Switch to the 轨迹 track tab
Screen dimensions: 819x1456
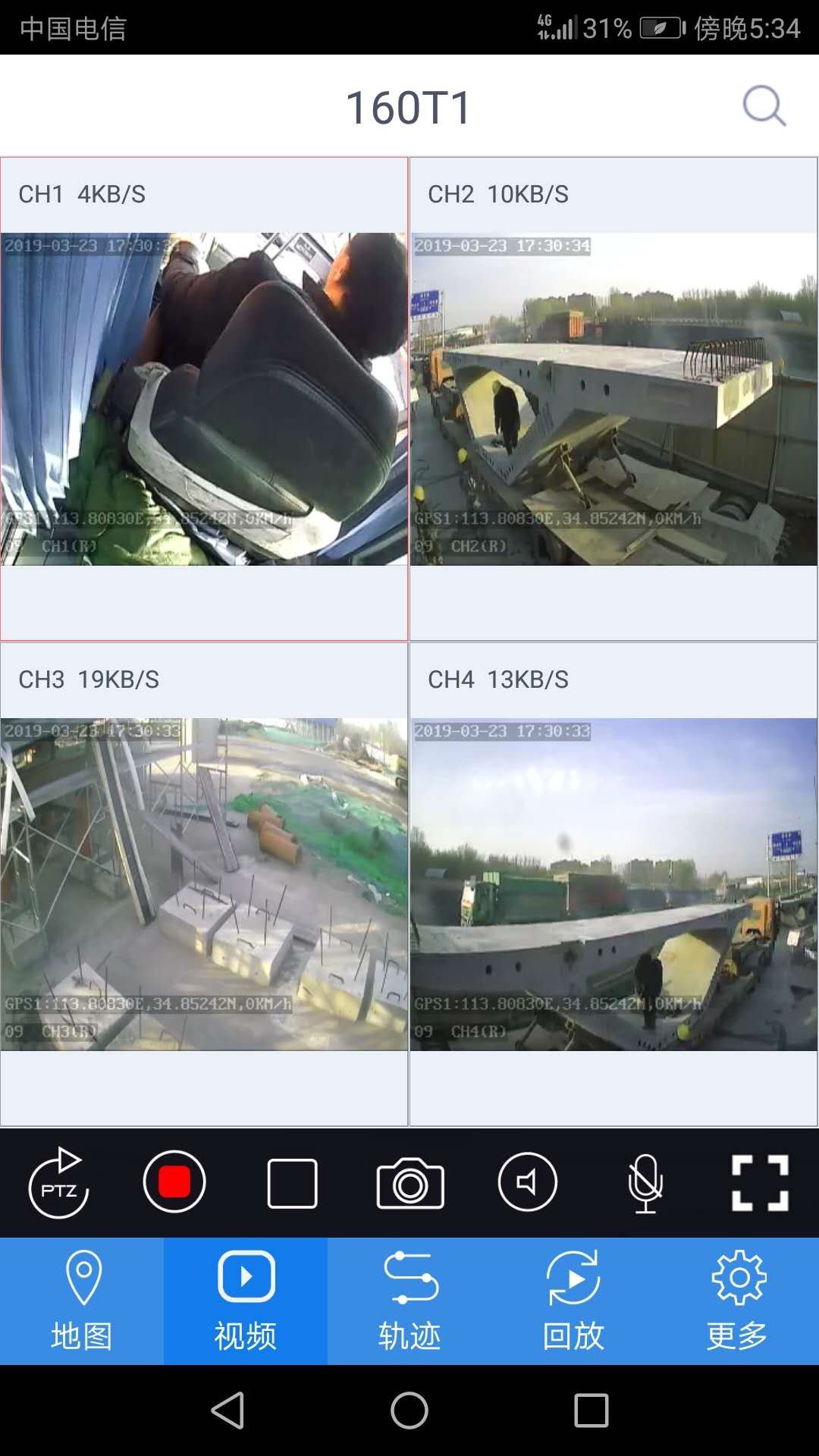point(409,1301)
